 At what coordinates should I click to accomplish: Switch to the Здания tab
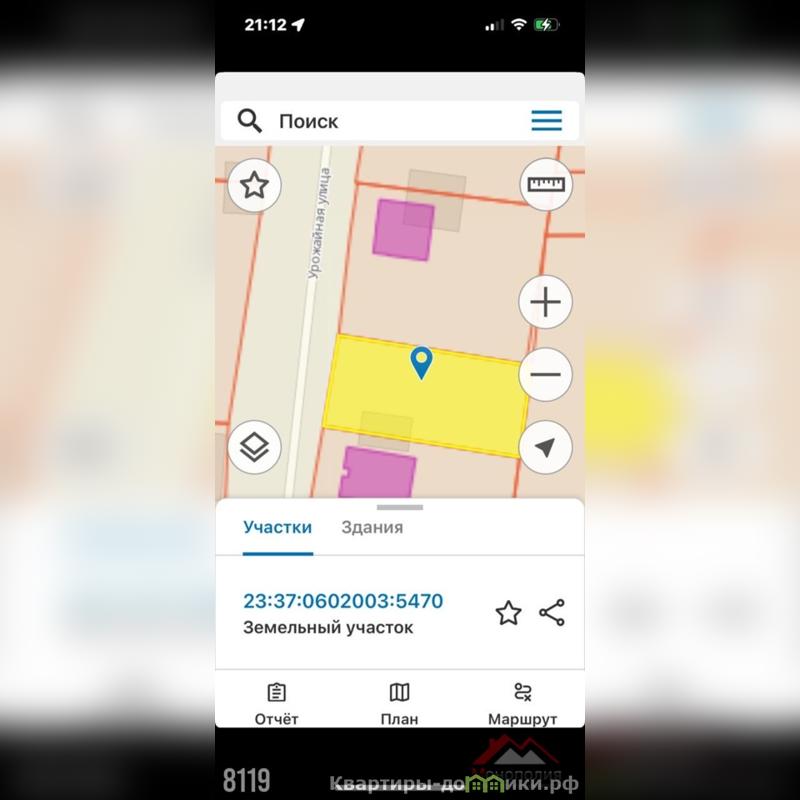click(x=372, y=527)
